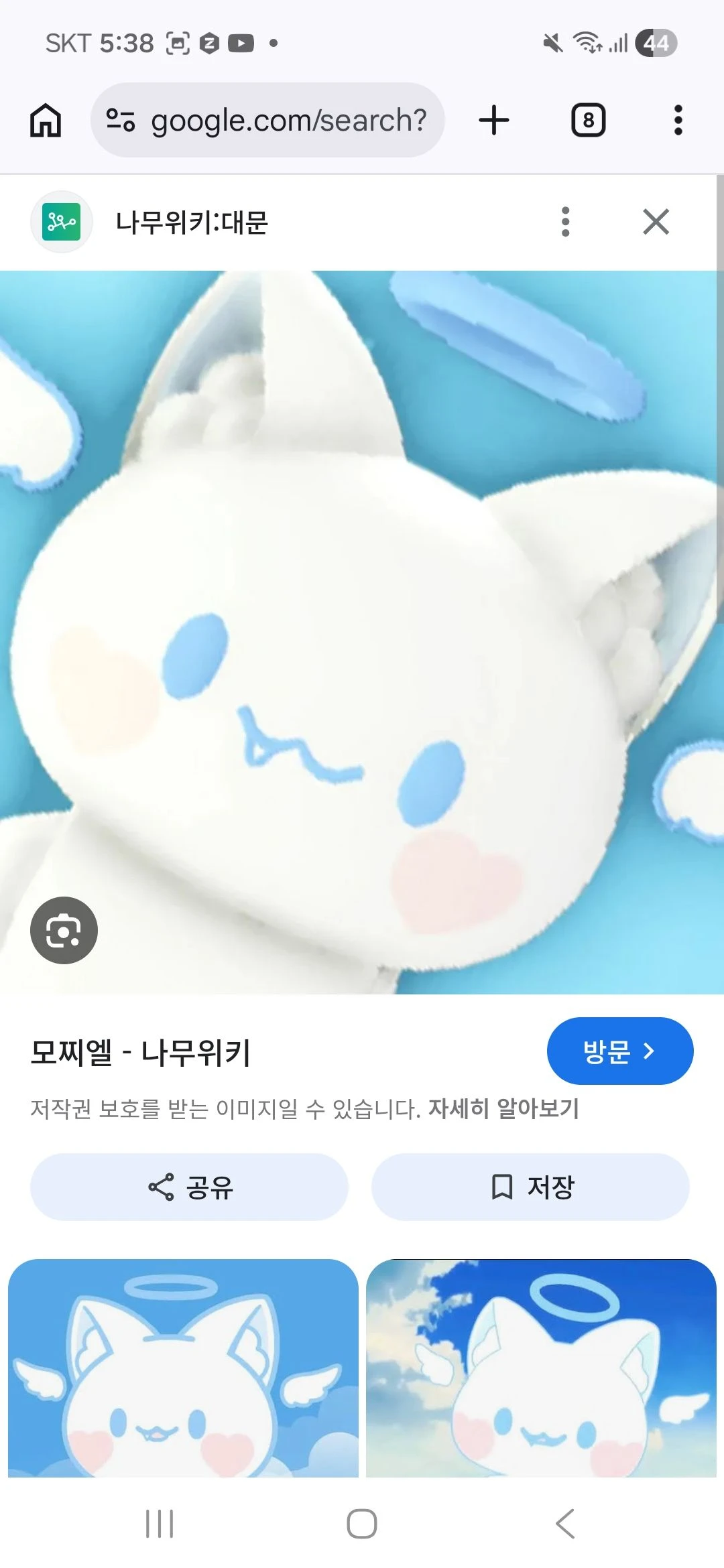Open a new browser tab
The image size is (724, 1568).
tap(494, 121)
